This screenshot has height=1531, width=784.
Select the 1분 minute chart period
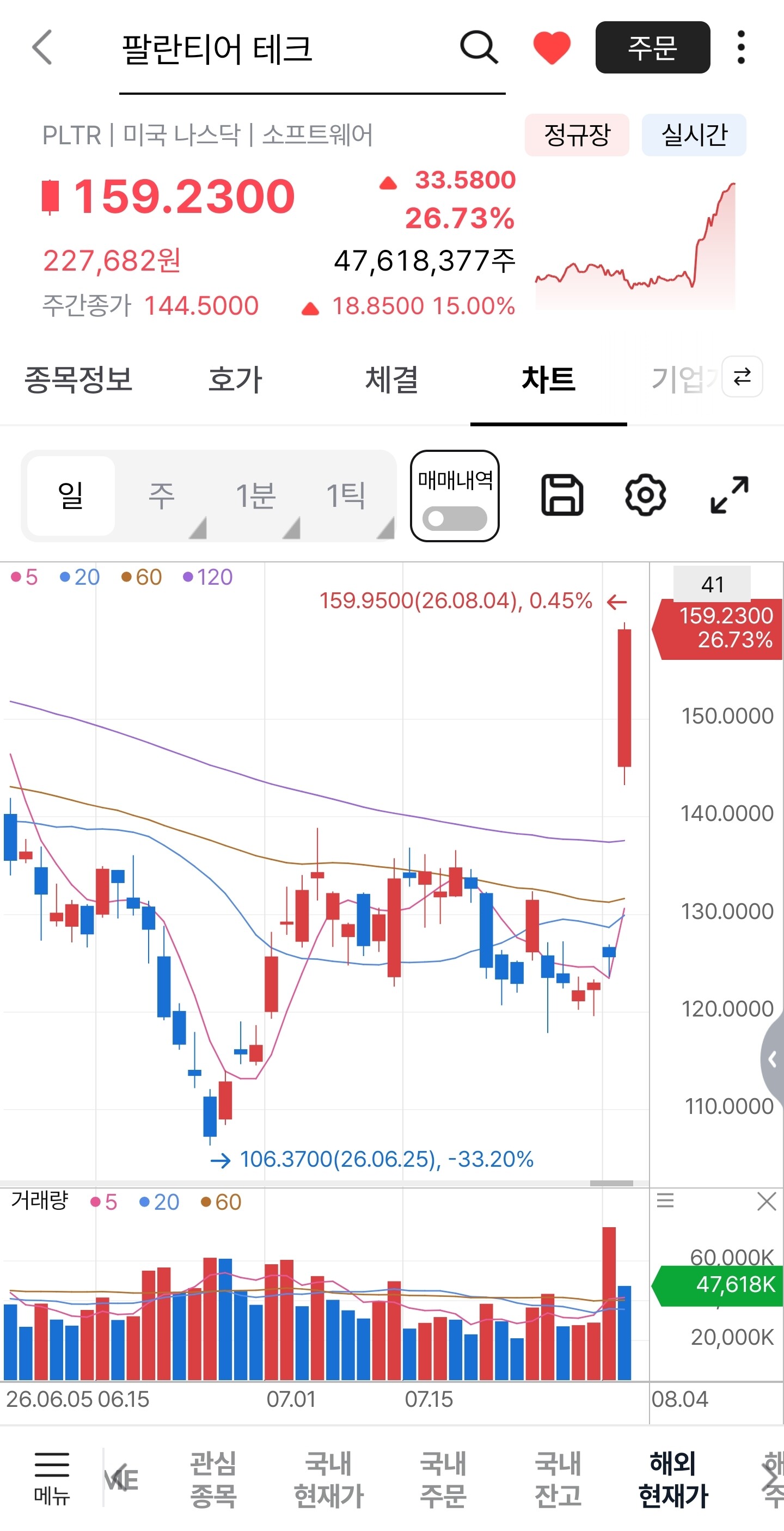[x=255, y=495]
